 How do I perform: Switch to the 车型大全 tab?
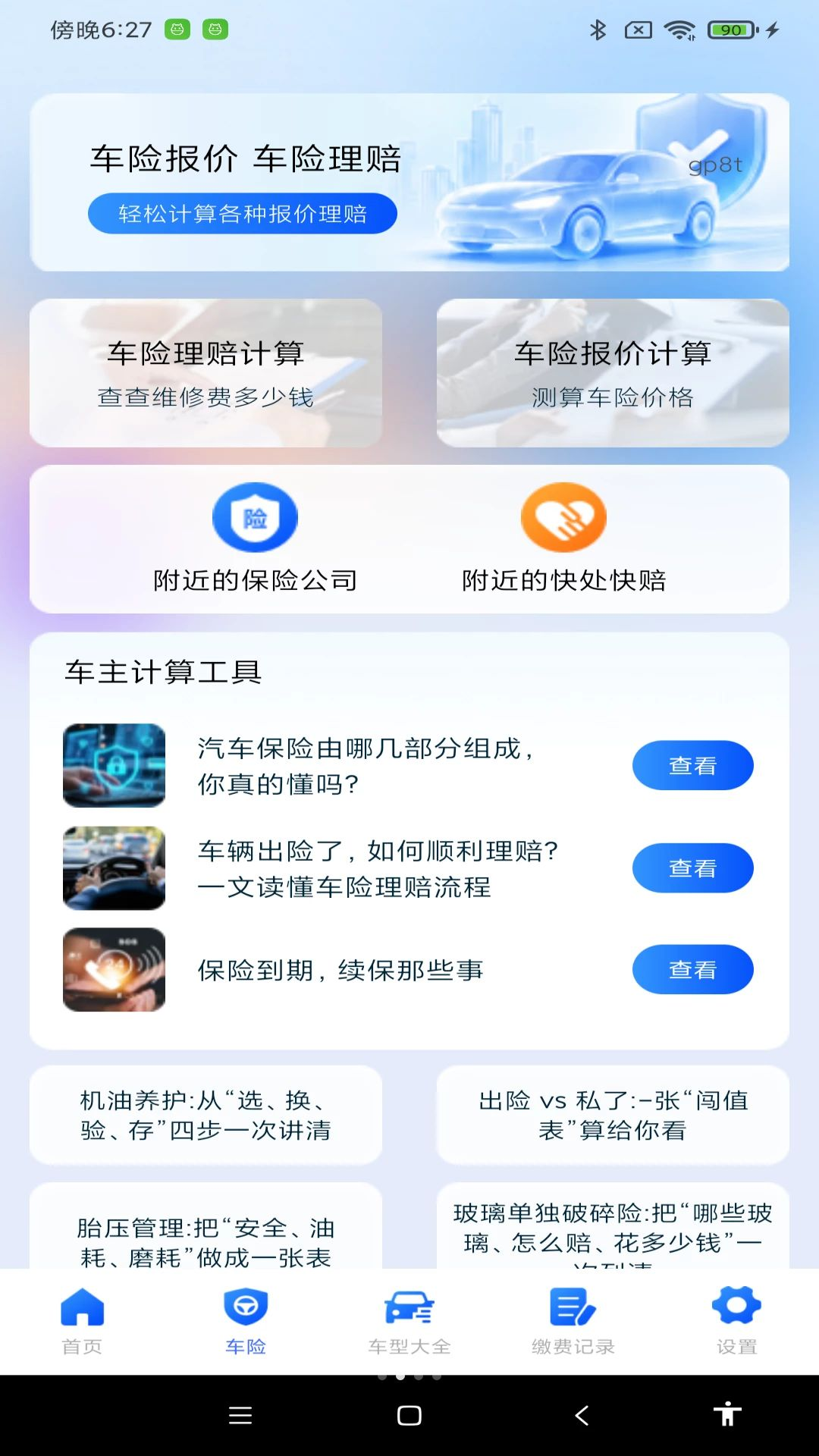409,1322
